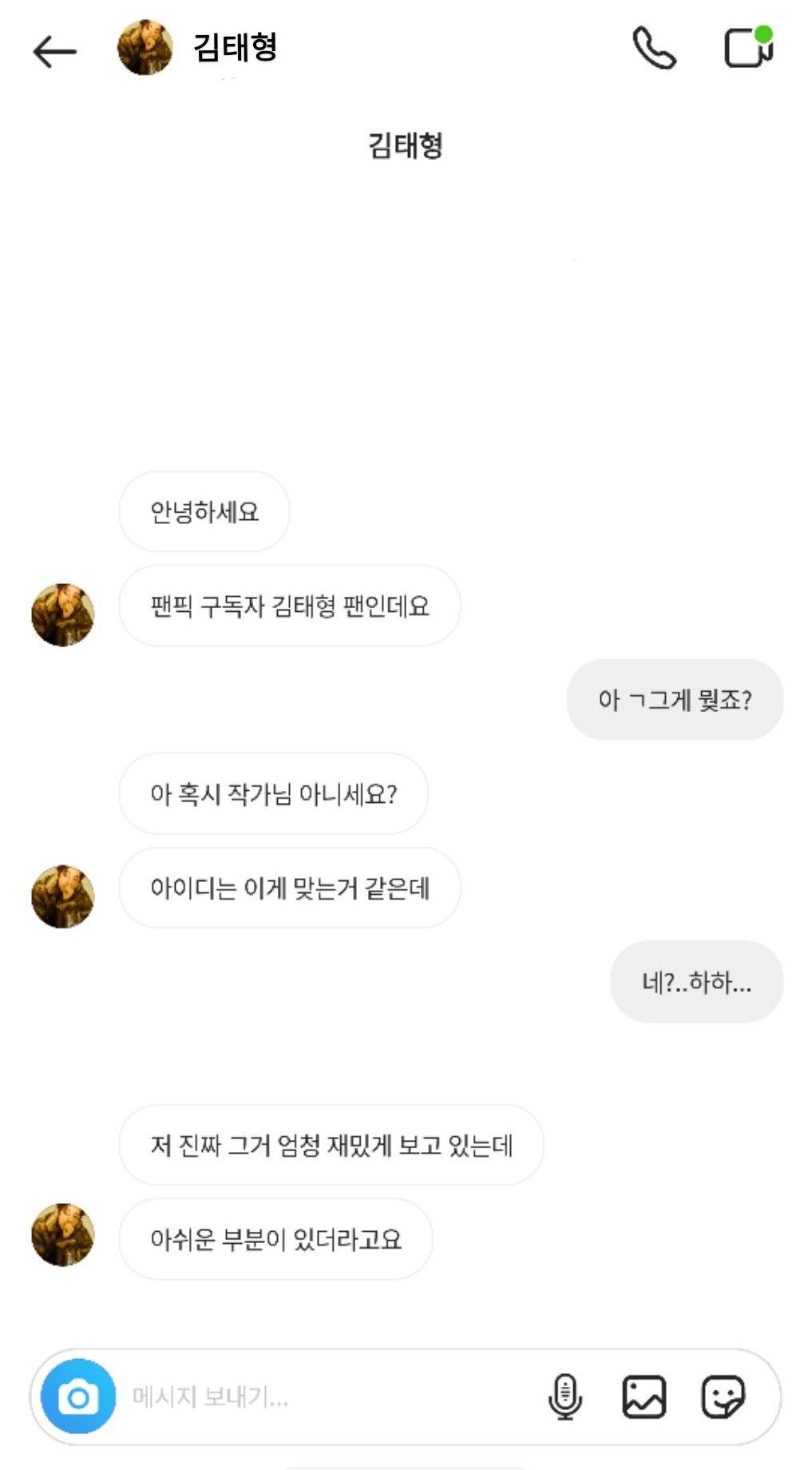Open the blue camera button
This screenshot has height=1470, width=812.
click(78, 1396)
